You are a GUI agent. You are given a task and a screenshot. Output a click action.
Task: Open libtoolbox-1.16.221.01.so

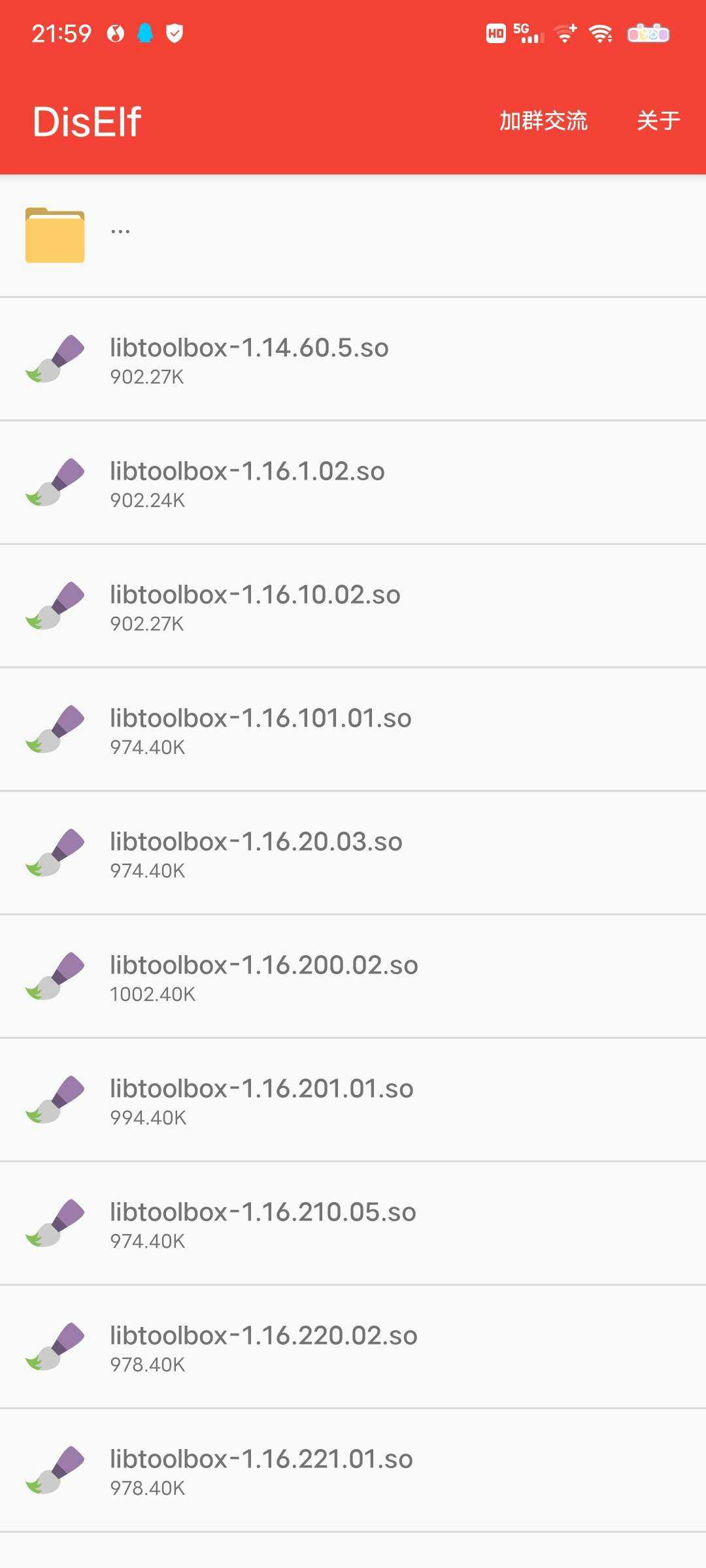click(x=353, y=1470)
